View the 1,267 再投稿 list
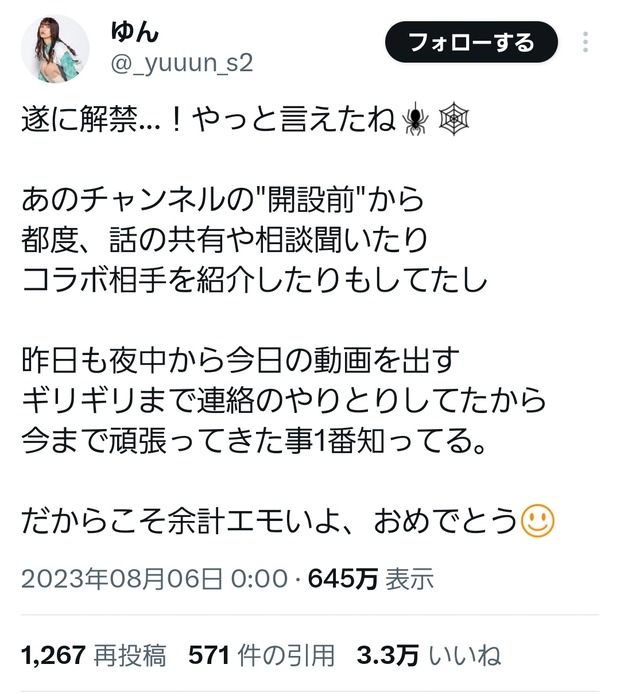The height and width of the screenshot is (699, 620). [96, 656]
